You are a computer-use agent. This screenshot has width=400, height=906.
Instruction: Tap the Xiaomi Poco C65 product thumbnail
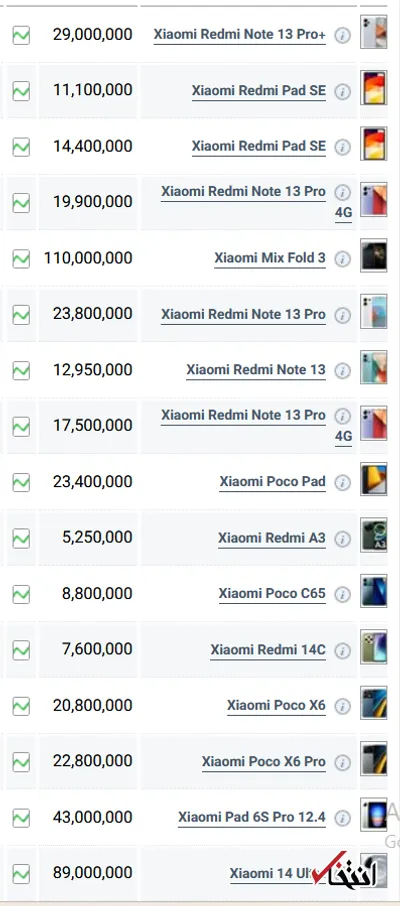(x=373, y=591)
